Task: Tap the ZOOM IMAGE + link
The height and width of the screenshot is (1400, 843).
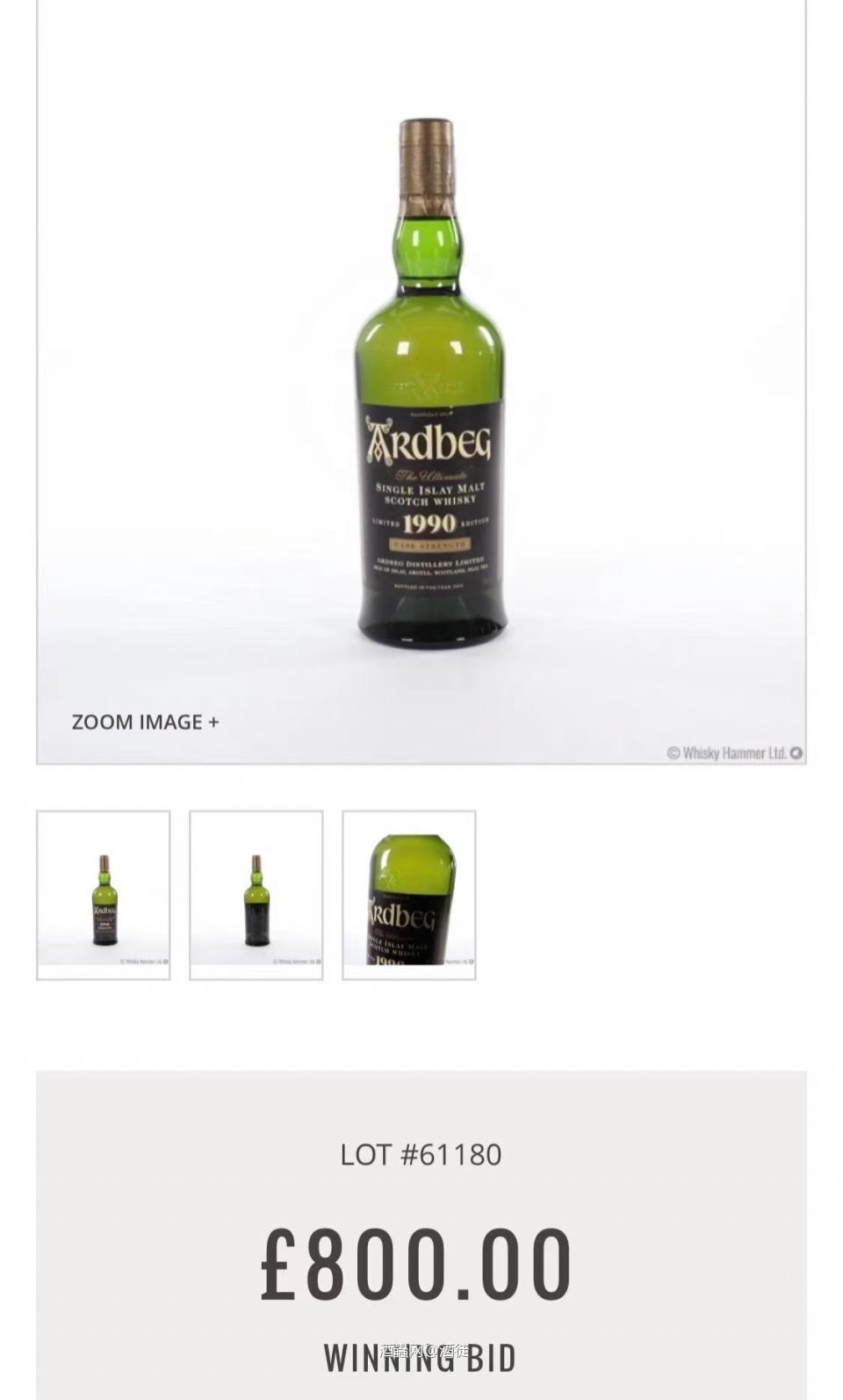Action: click(x=145, y=722)
